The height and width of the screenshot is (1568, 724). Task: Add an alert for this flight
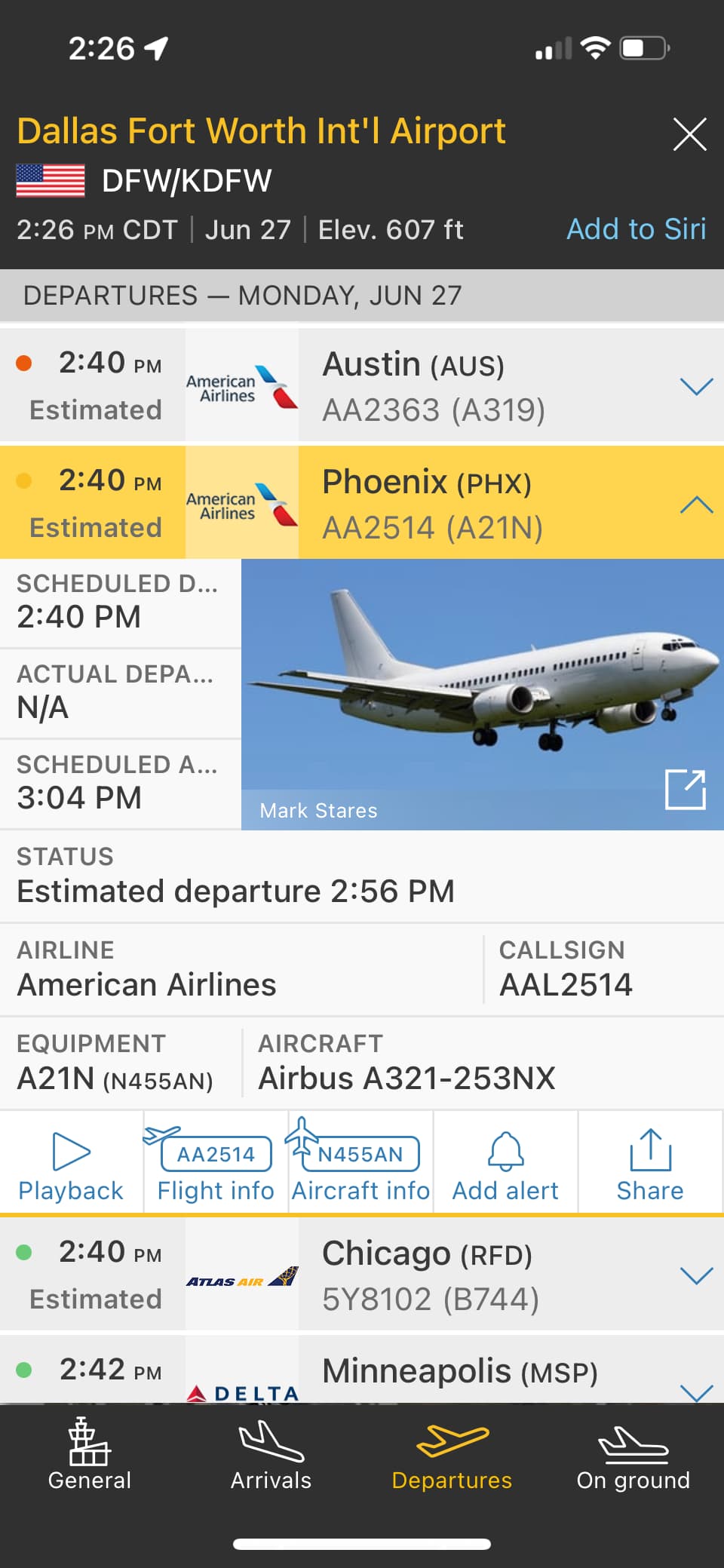coord(505,1165)
